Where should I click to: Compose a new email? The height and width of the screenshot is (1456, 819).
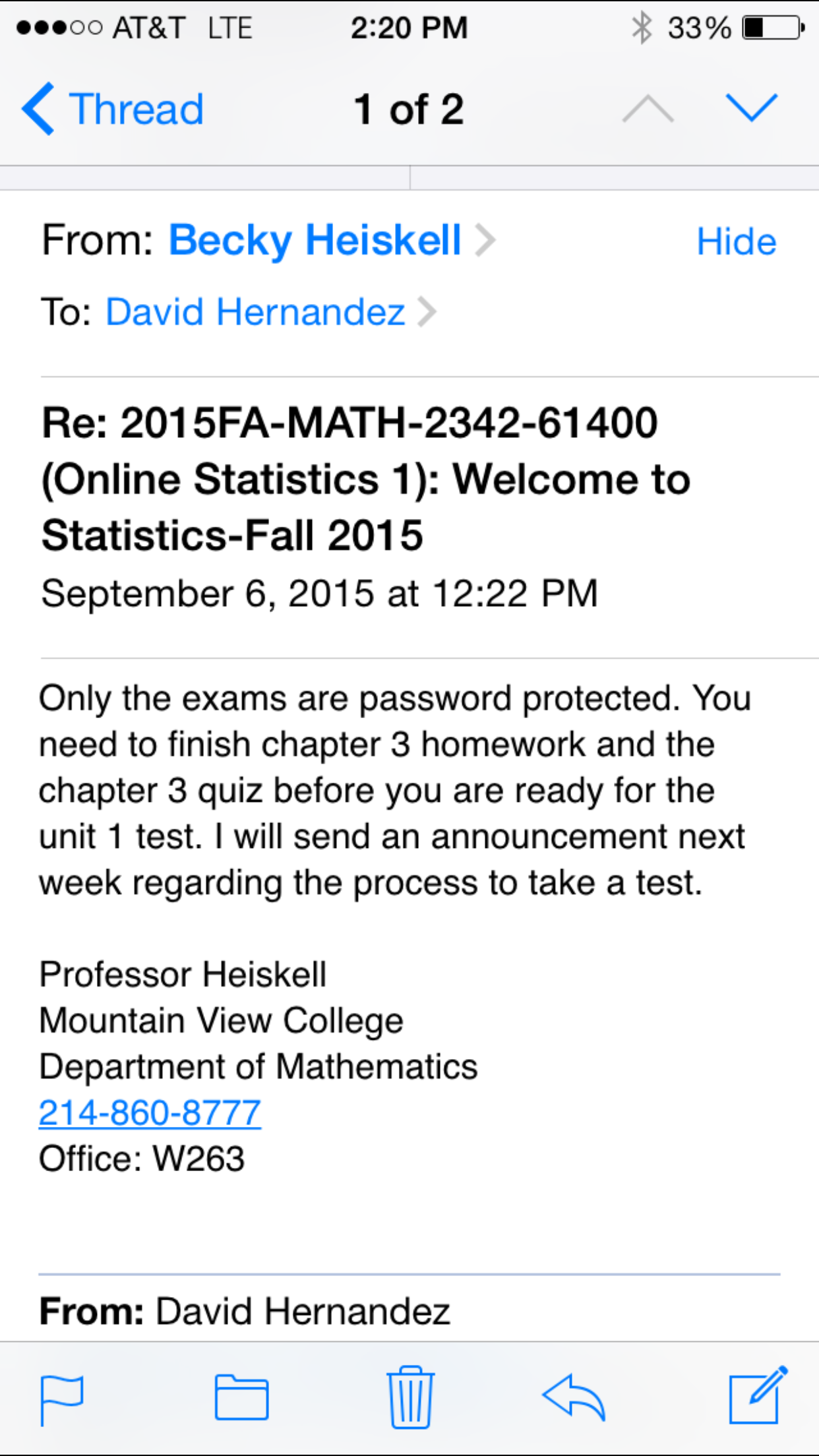pyautogui.click(x=758, y=1395)
